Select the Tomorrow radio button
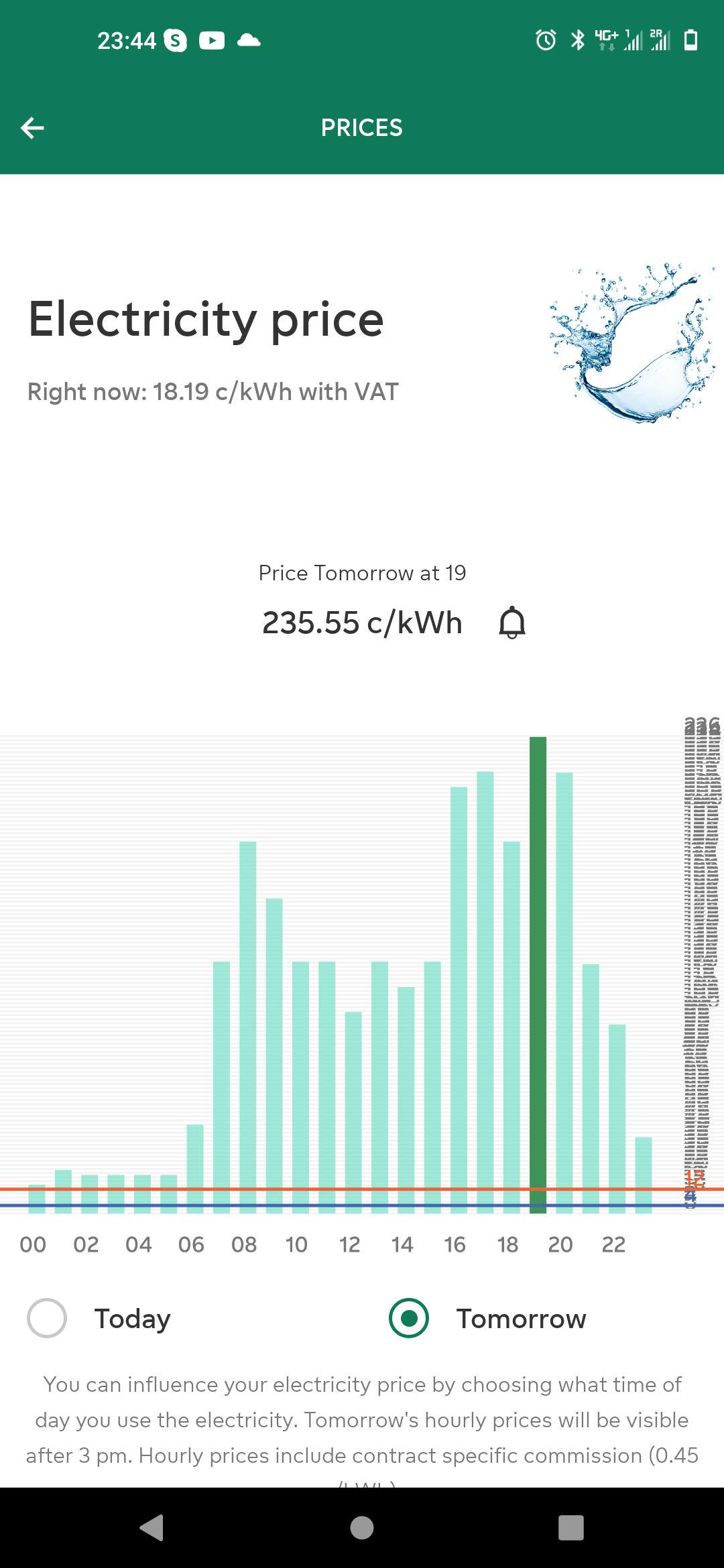The width and height of the screenshot is (724, 1568). (x=409, y=1318)
